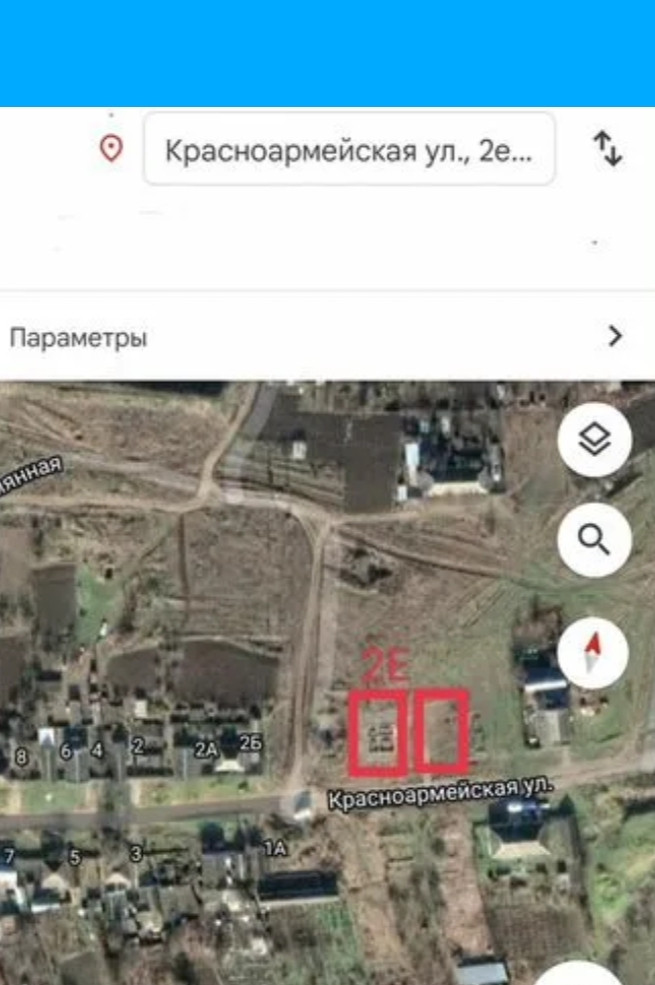
Task: Tap the destination field Красноармейская ул., 2е
Action: (x=348, y=150)
